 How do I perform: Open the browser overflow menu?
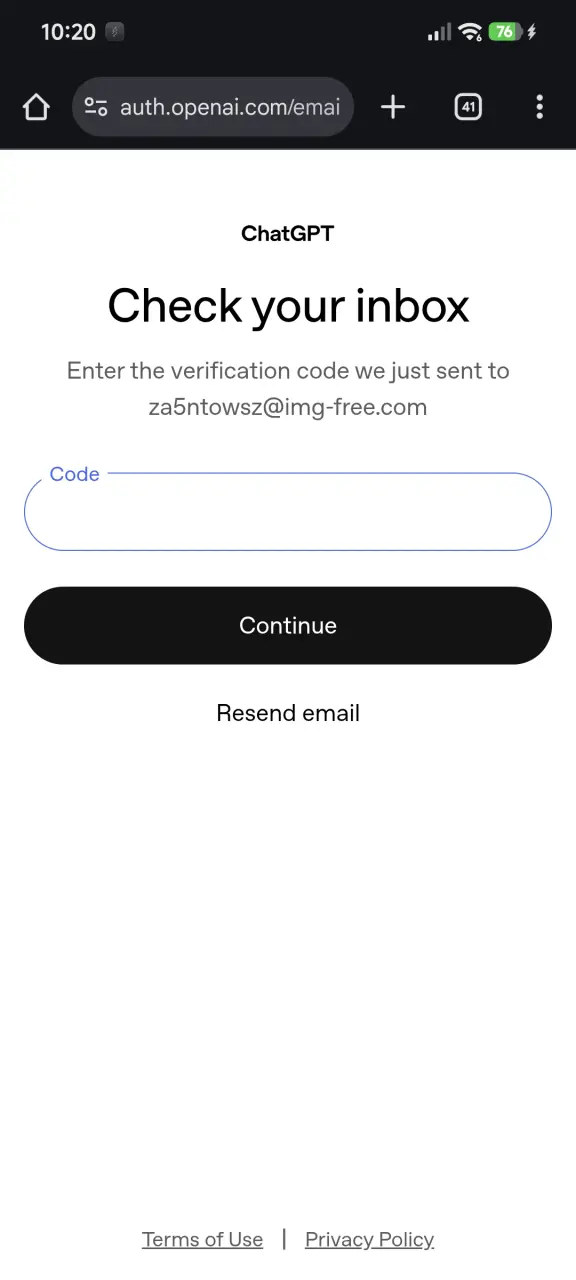point(539,107)
